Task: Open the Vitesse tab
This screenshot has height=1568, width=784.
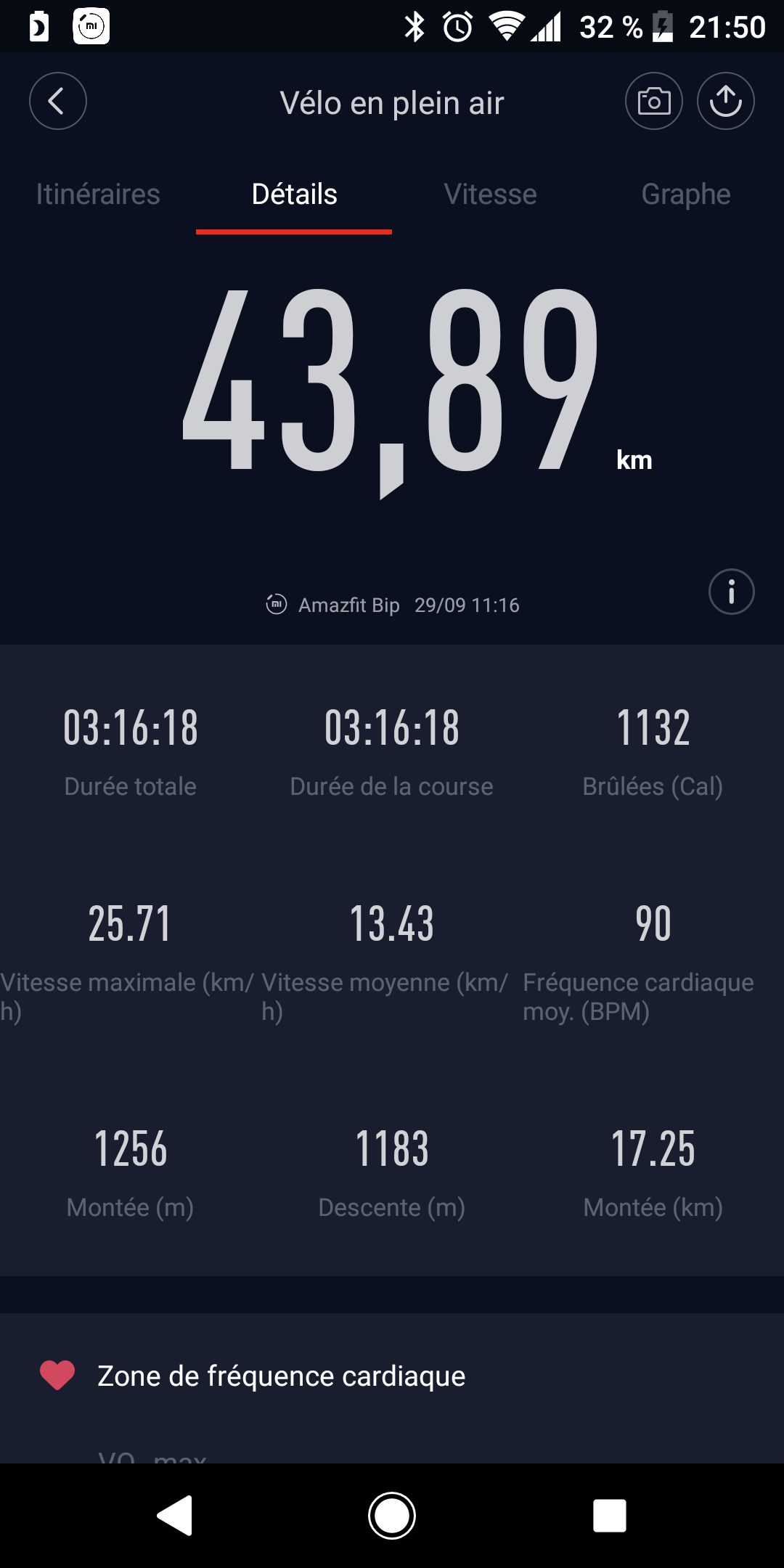Action: coord(490,195)
